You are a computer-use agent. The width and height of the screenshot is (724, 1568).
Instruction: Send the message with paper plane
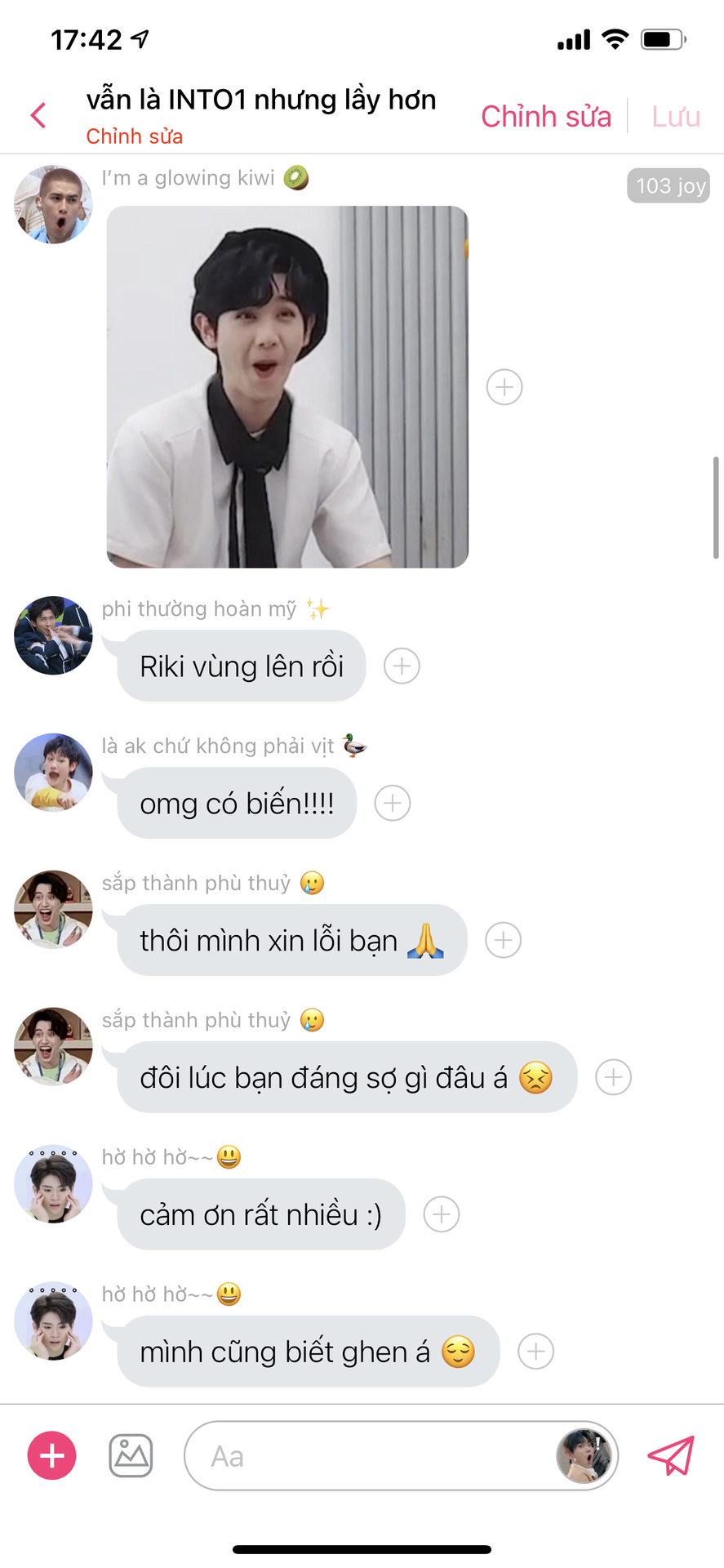pos(670,1455)
